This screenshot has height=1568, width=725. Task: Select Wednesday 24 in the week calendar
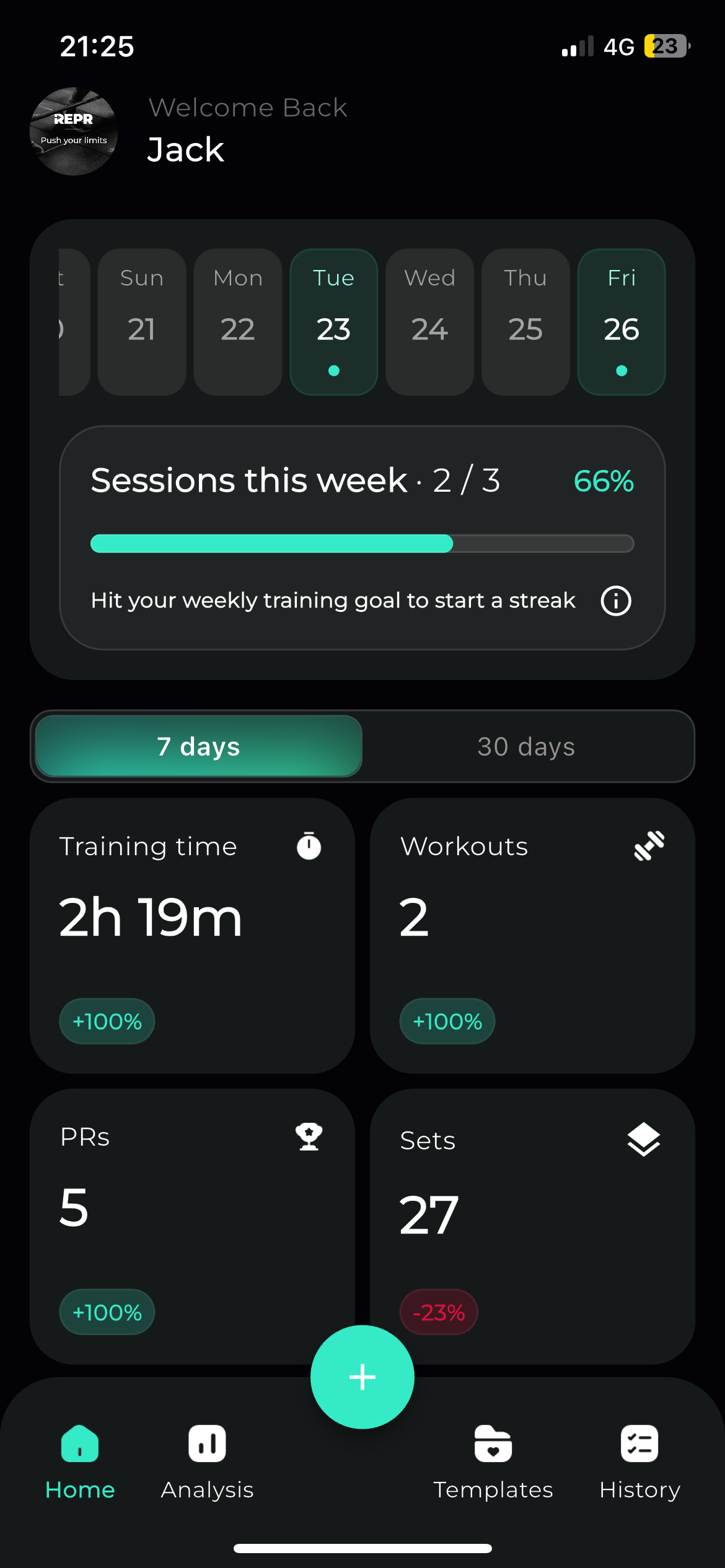click(x=429, y=320)
